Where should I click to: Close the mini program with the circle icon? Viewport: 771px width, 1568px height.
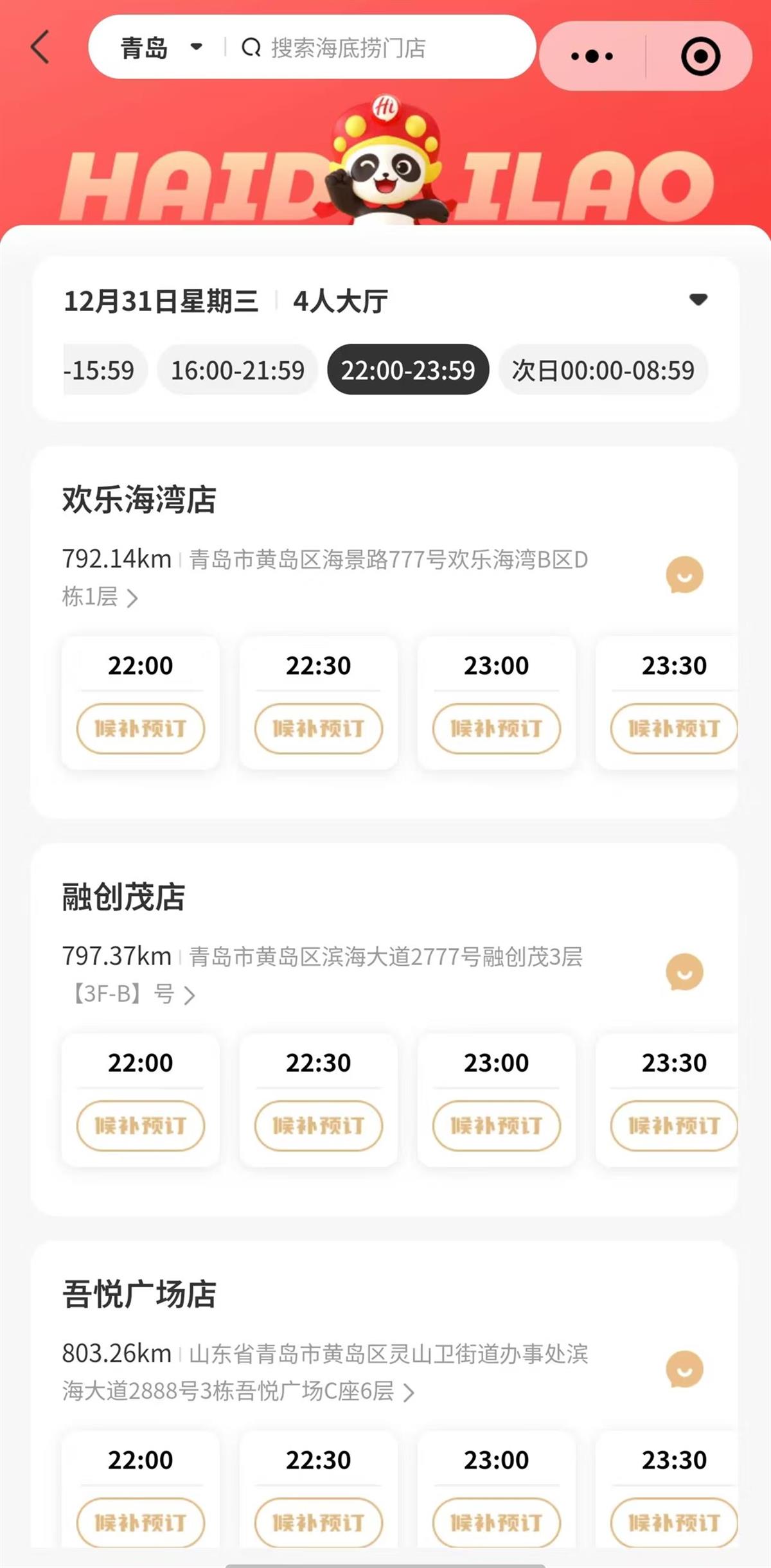[x=700, y=57]
